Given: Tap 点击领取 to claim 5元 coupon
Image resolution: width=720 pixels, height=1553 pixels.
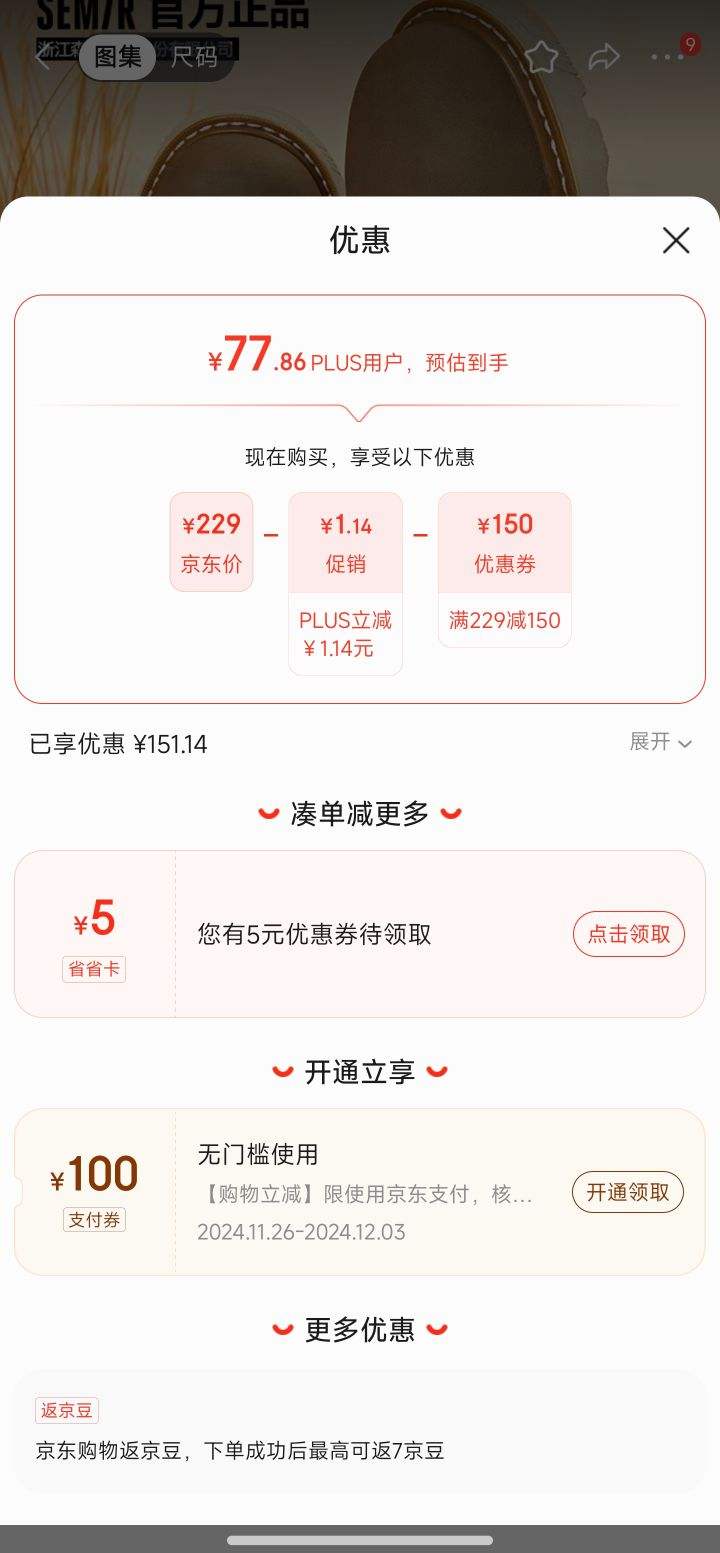Looking at the screenshot, I should coord(628,934).
